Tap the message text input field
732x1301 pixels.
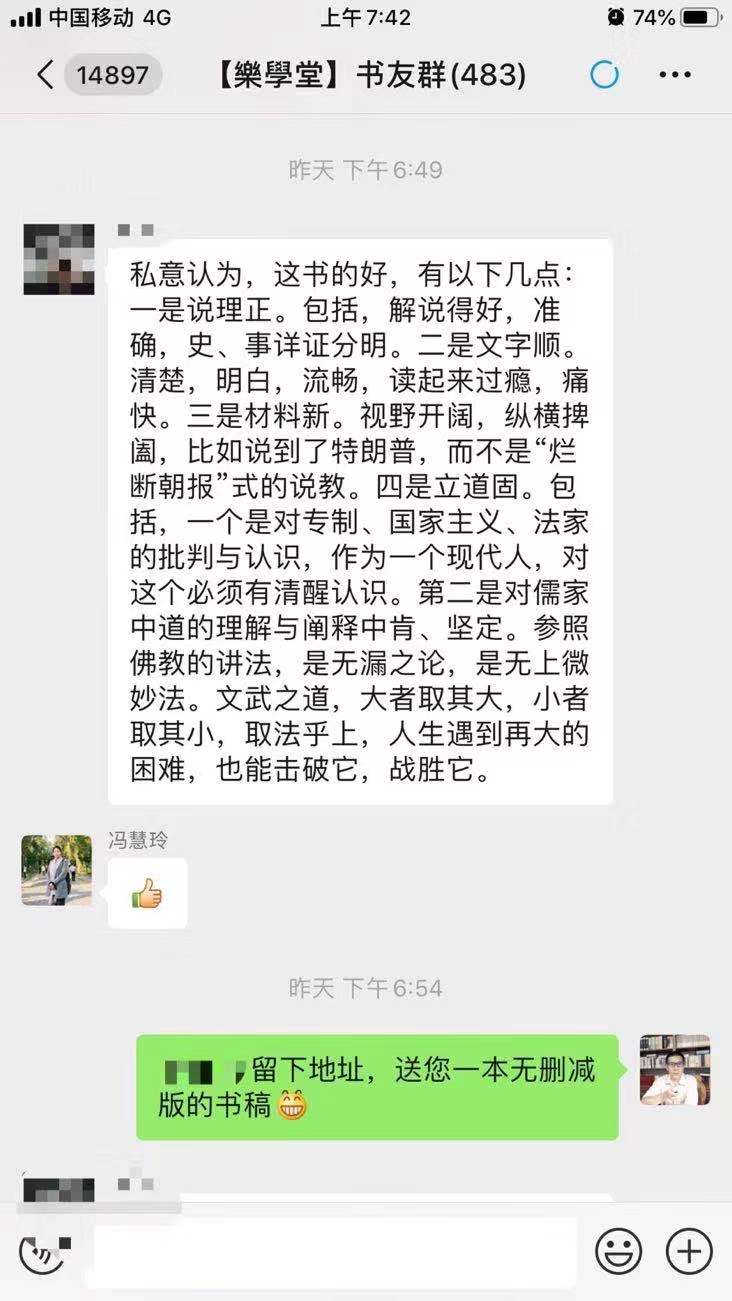click(335, 1253)
